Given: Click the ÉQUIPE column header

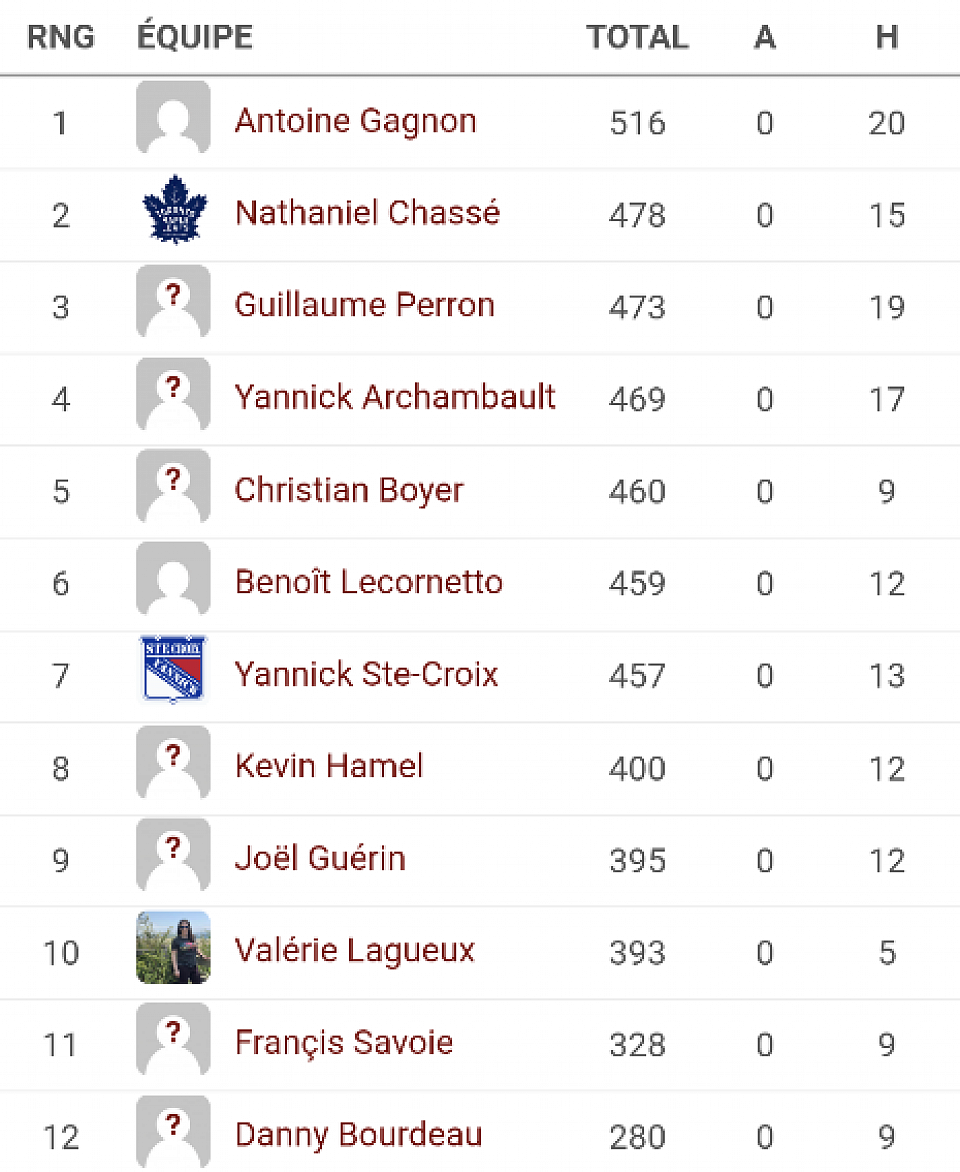Looking at the screenshot, I should [x=194, y=37].
